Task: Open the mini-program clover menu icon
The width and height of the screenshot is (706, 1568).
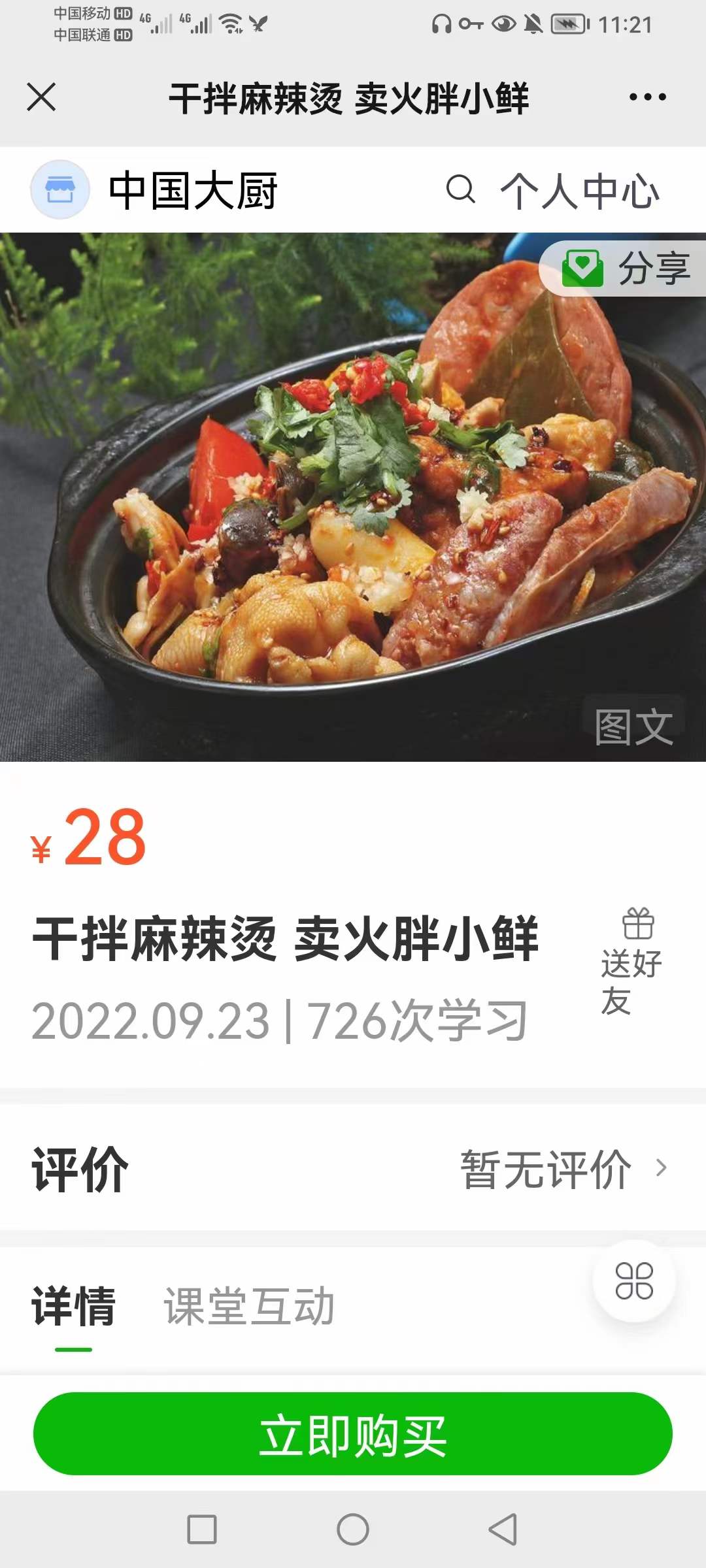Action: tap(633, 1282)
